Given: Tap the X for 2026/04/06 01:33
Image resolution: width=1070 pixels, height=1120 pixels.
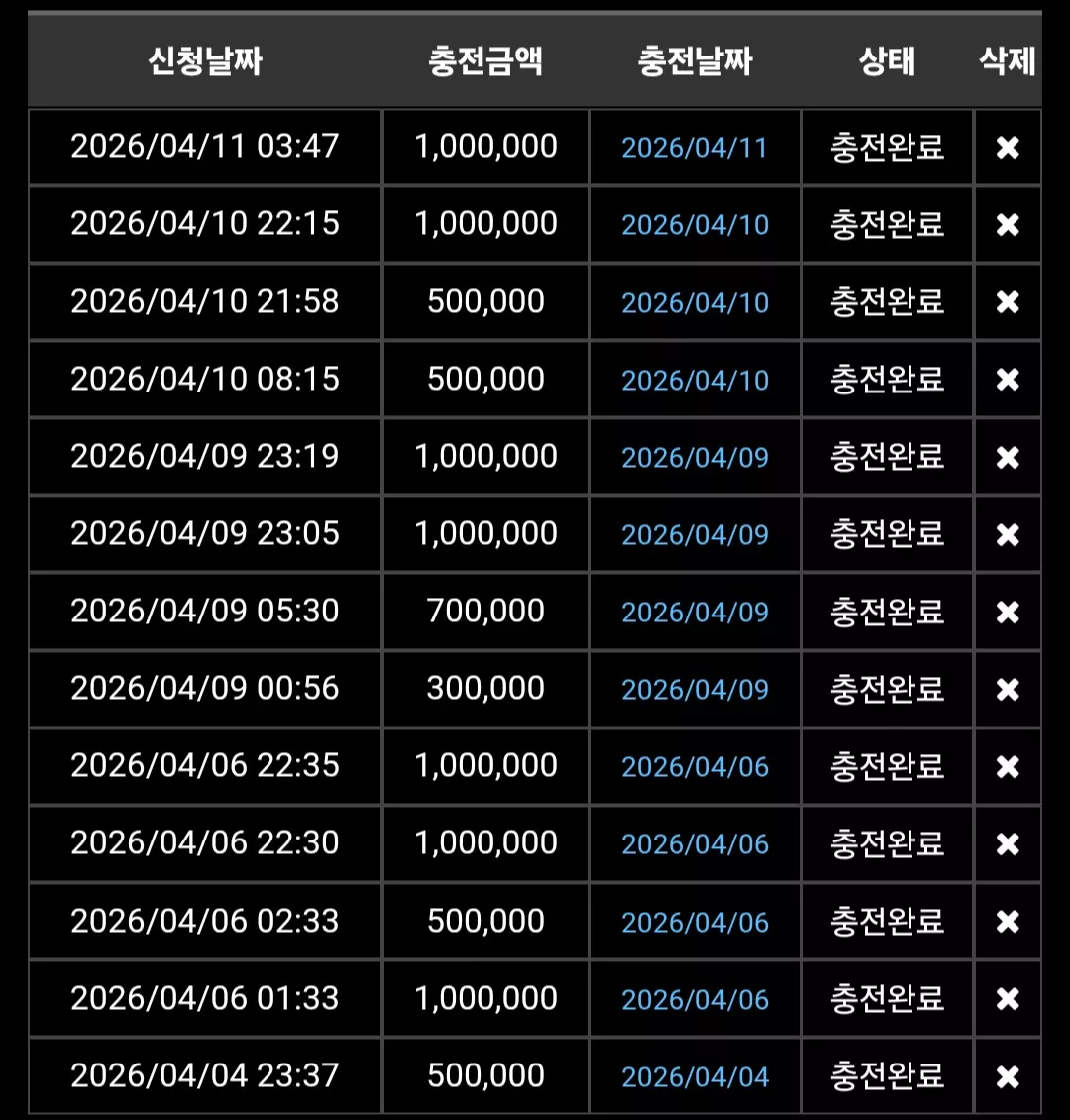Looking at the screenshot, I should (x=1008, y=999).
